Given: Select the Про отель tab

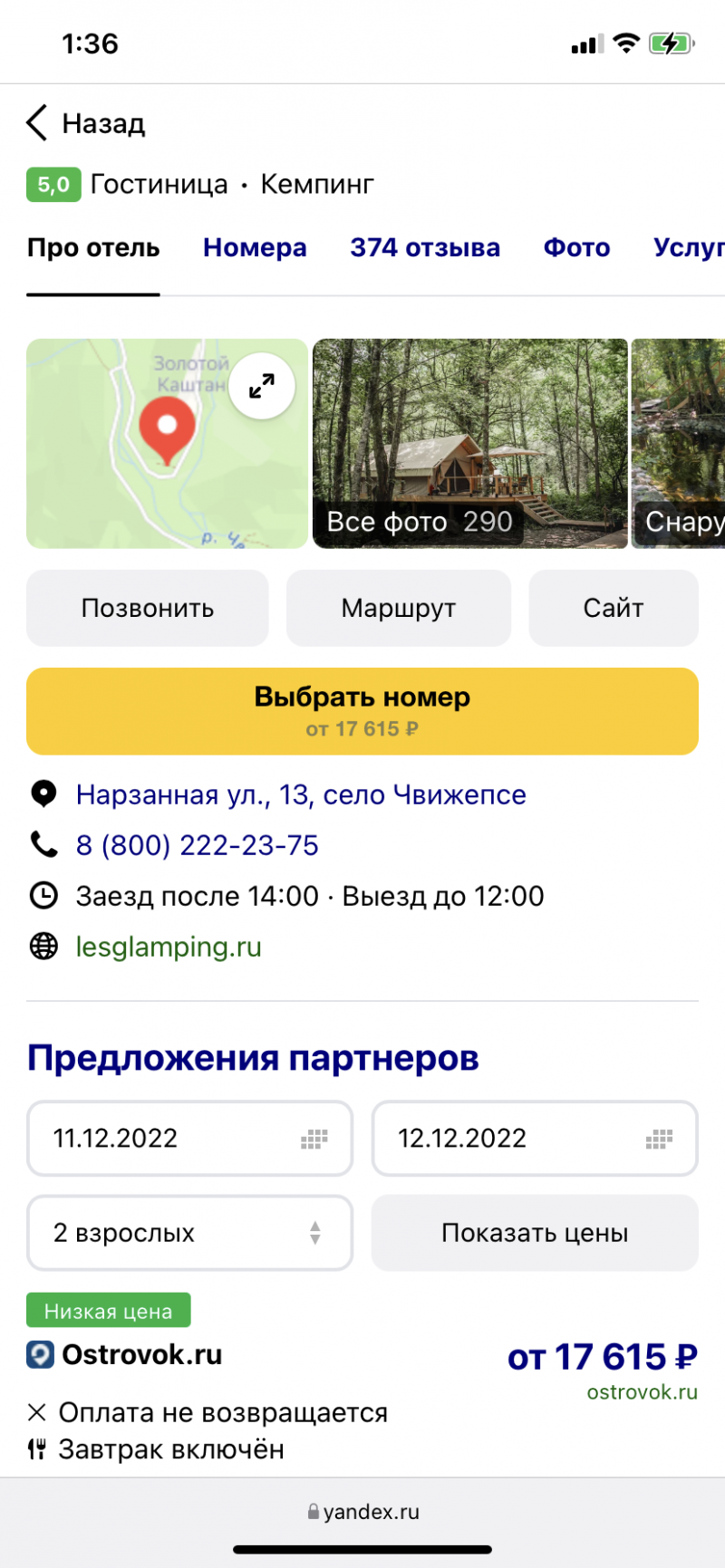Looking at the screenshot, I should click(93, 248).
